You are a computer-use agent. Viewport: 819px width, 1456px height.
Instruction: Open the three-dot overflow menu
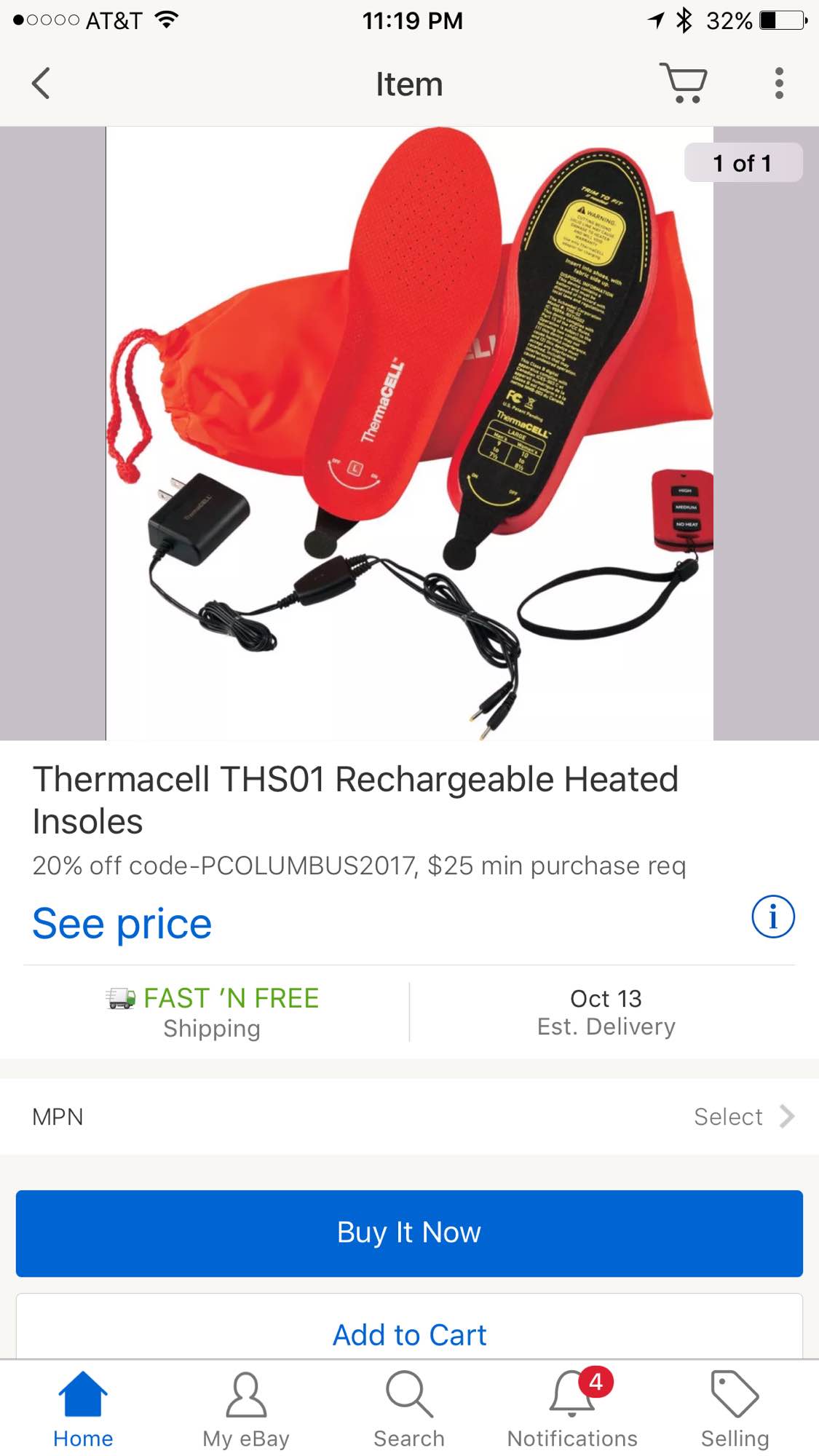[x=779, y=83]
